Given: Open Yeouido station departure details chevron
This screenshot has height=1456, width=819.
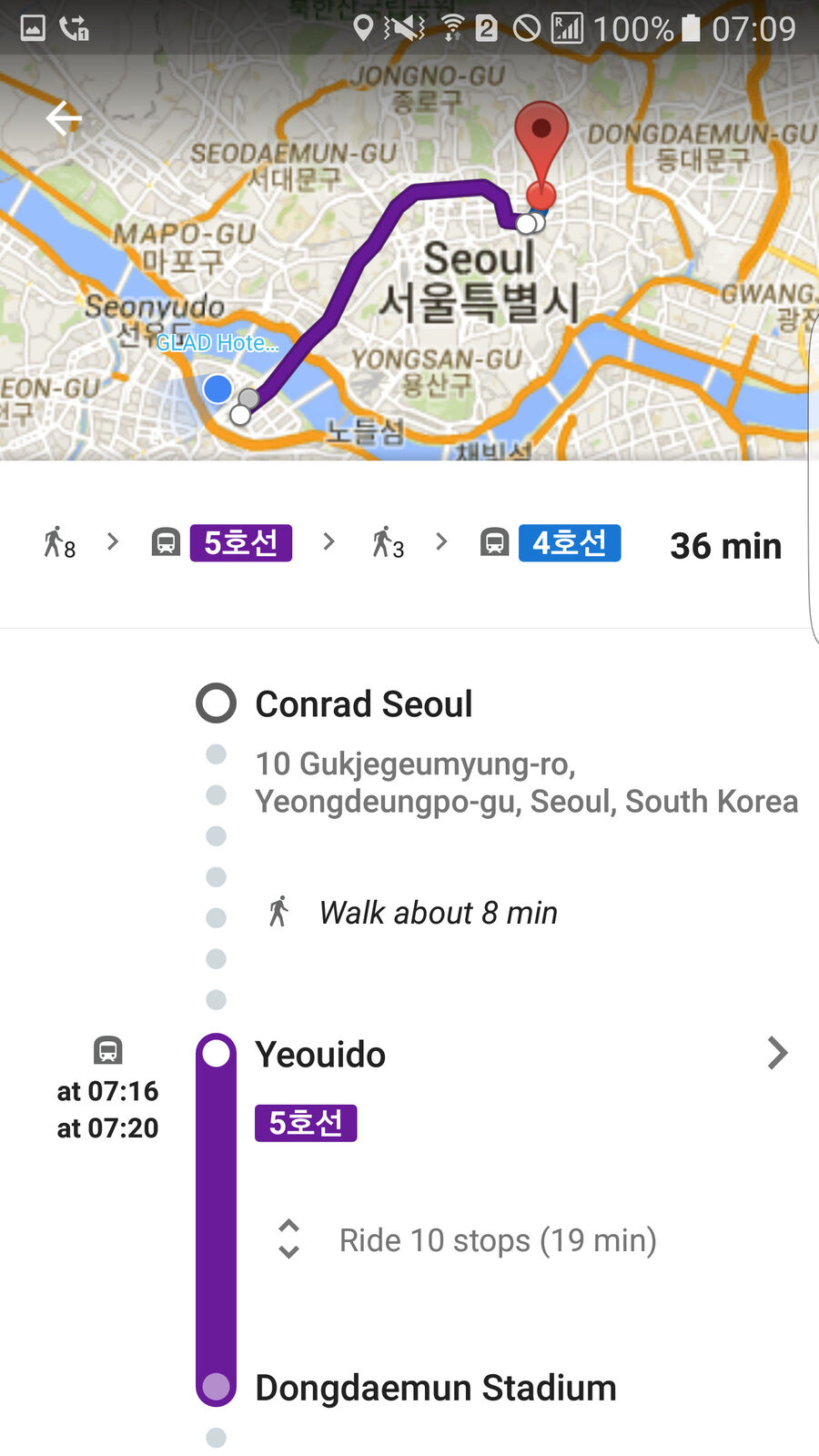Looking at the screenshot, I should coord(777,1053).
